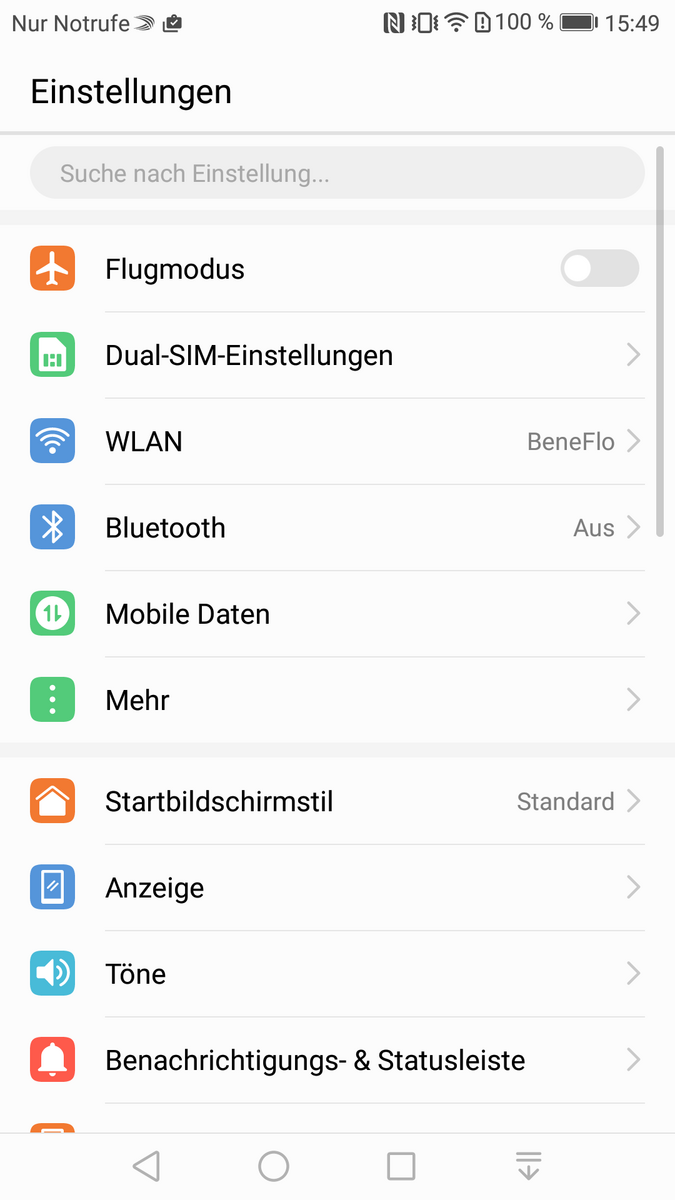This screenshot has width=675, height=1200.
Task: Go back with the navigation bar
Action: point(146,1165)
